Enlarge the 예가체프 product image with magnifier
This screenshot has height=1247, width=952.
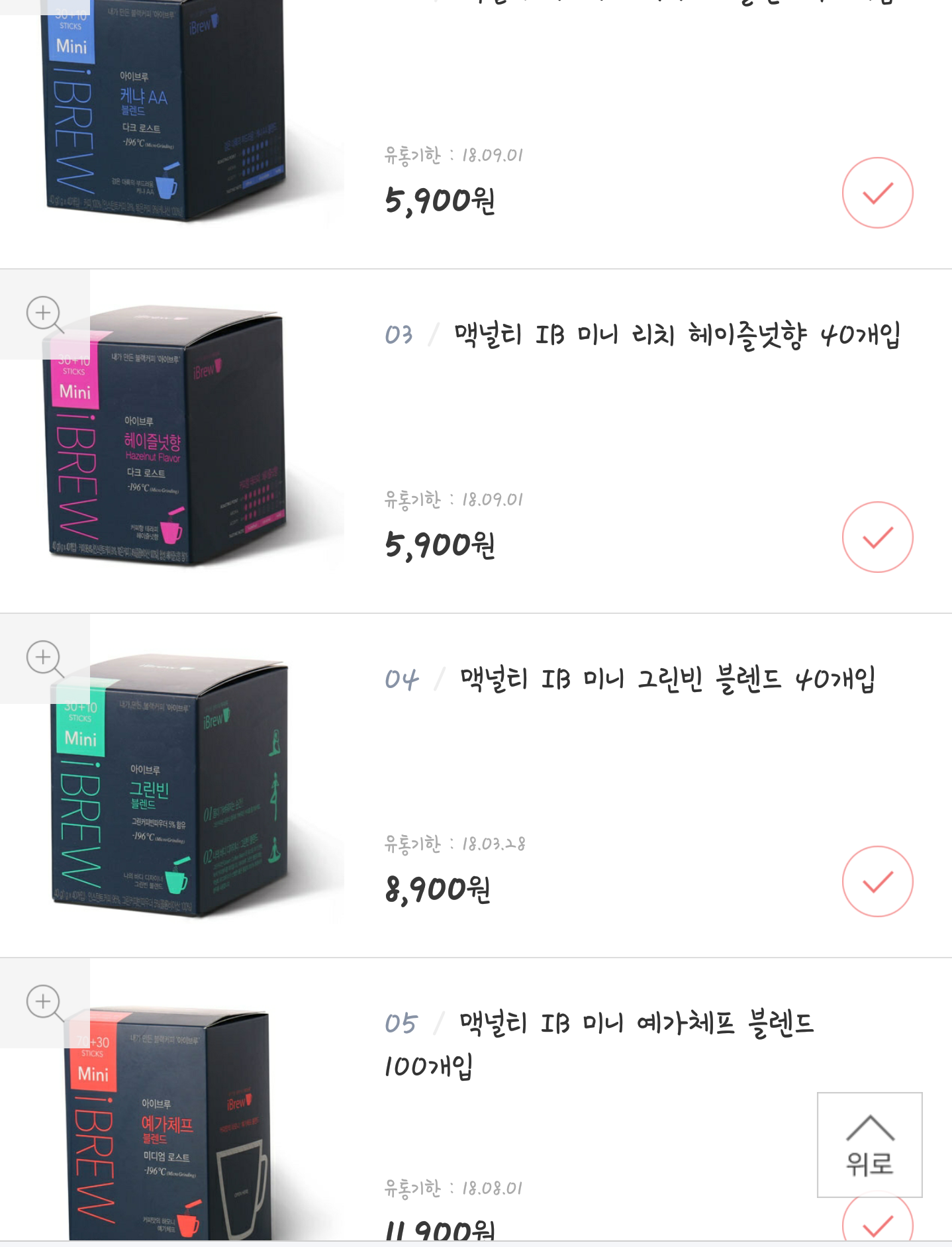tap(44, 1002)
